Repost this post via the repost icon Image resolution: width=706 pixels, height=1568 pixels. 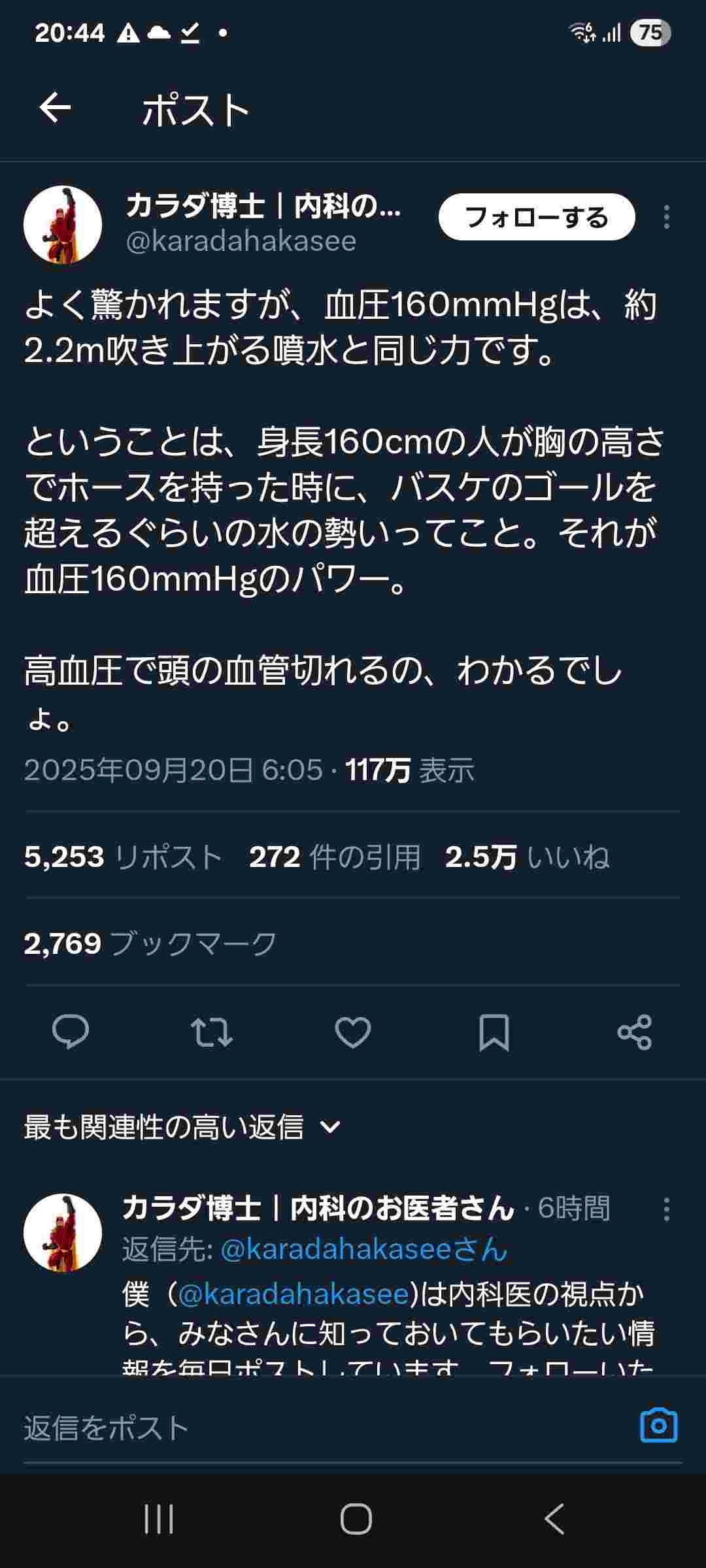(211, 1032)
